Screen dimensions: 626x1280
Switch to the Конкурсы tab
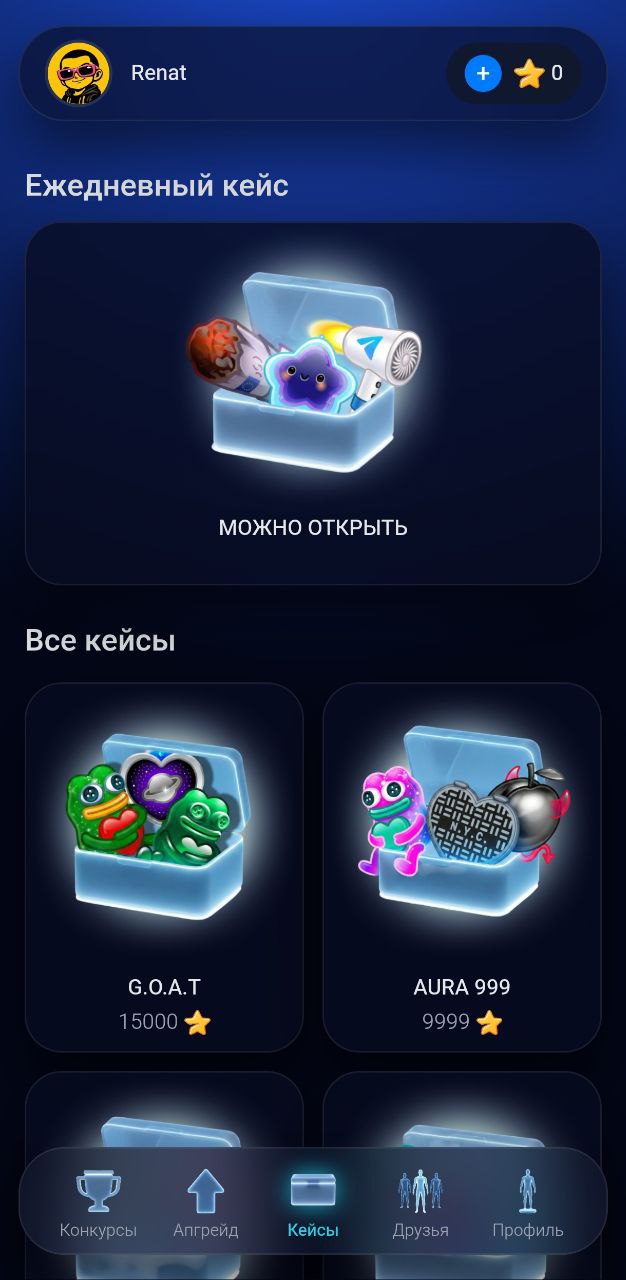click(x=98, y=1203)
